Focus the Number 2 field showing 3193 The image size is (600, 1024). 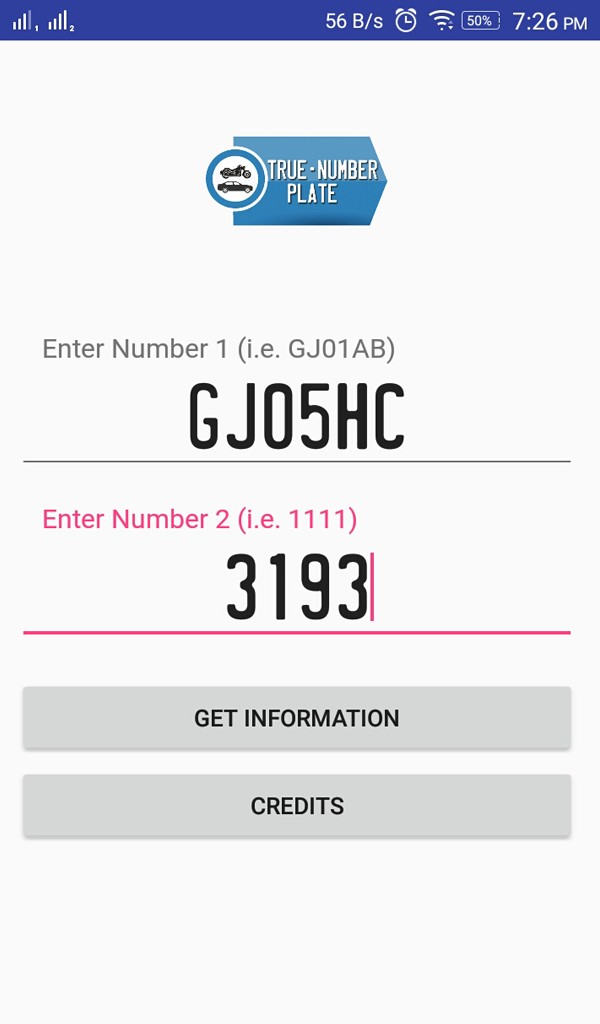(x=296, y=588)
